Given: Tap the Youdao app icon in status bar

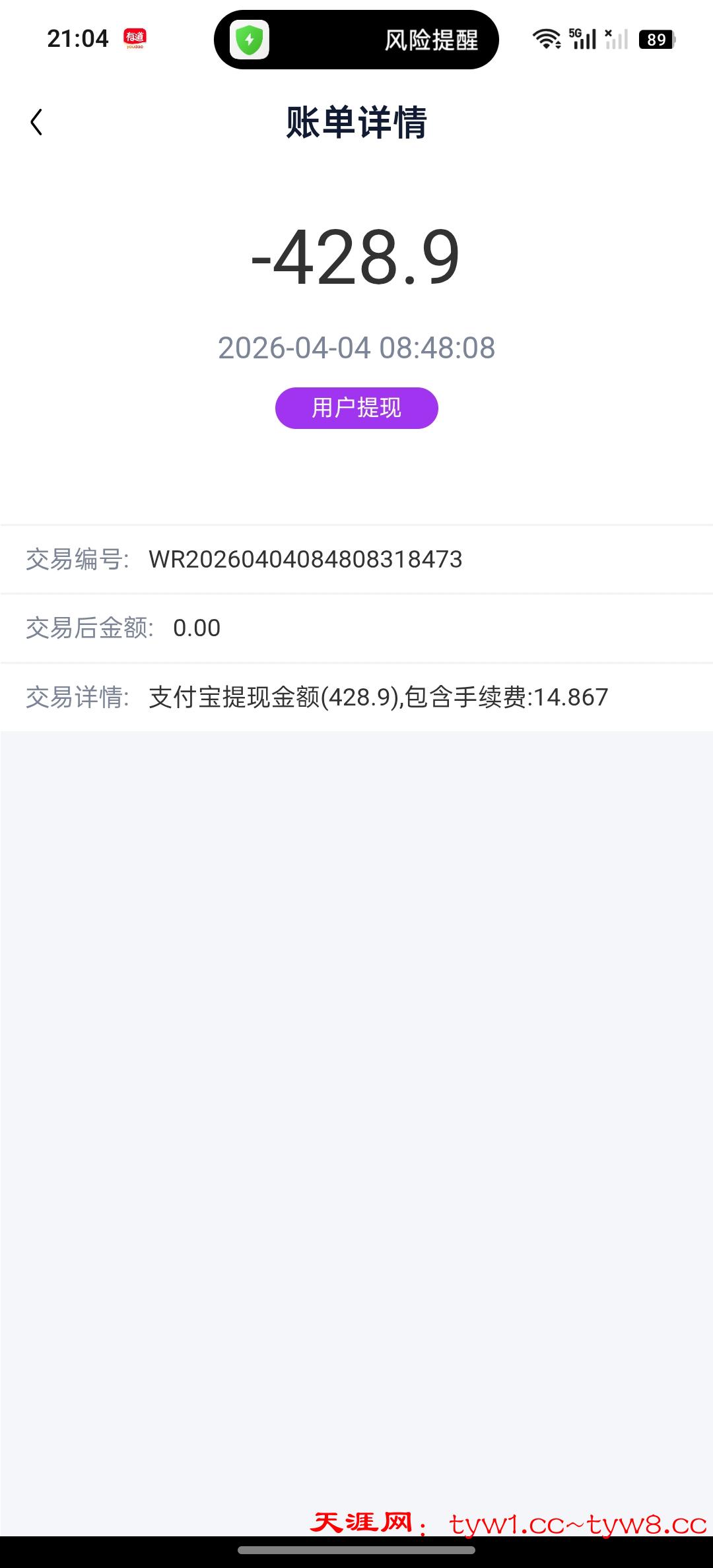Looking at the screenshot, I should coord(135,38).
